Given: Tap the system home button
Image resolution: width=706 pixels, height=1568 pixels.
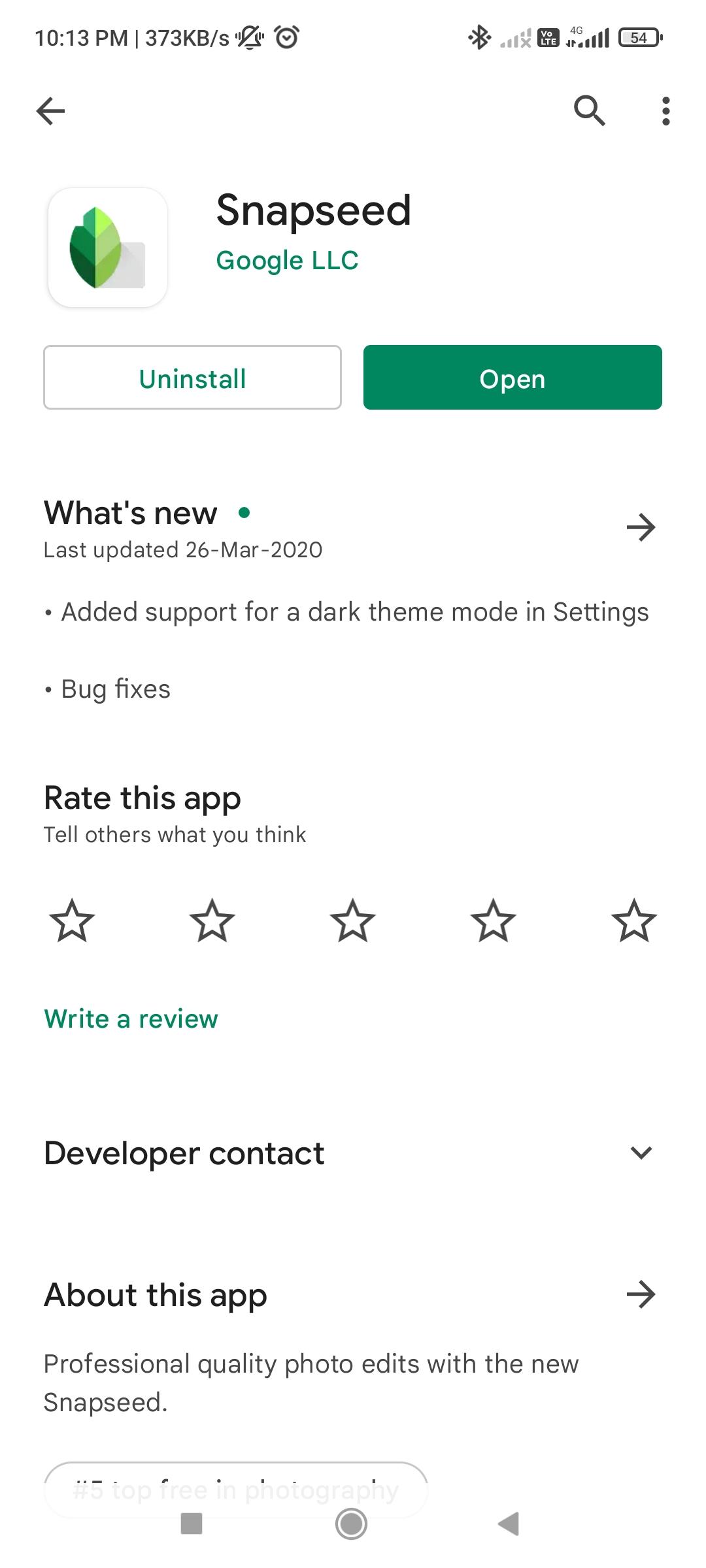Looking at the screenshot, I should (352, 1524).
